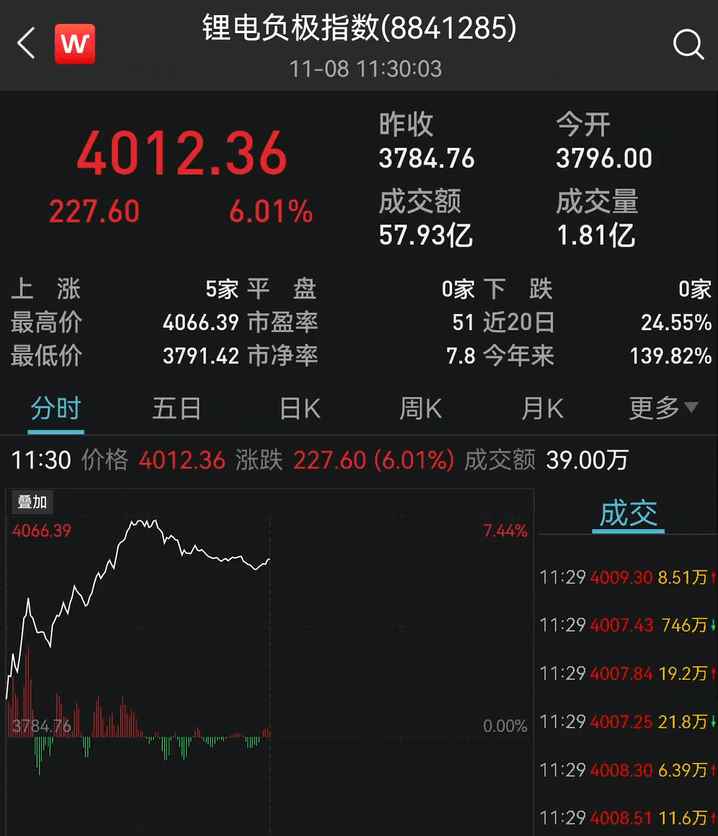Select the 周K chart tab

pyautogui.click(x=420, y=408)
